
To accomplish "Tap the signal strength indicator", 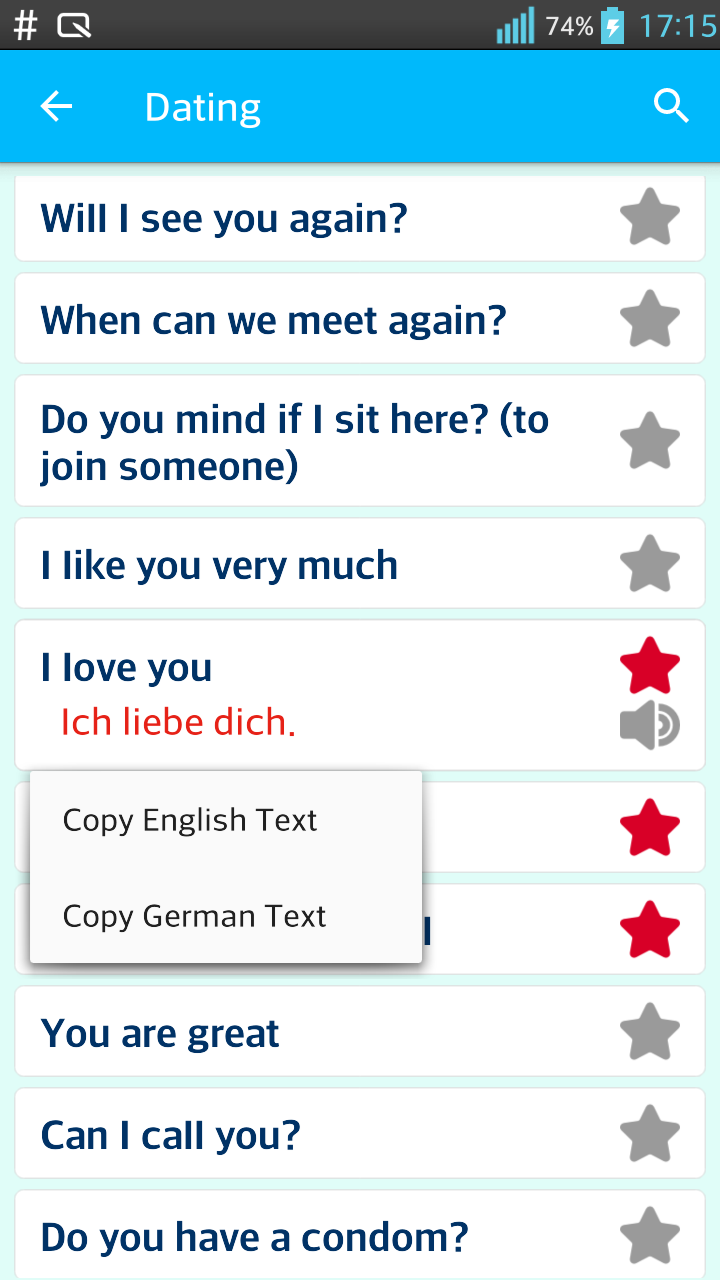I will click(x=513, y=26).
